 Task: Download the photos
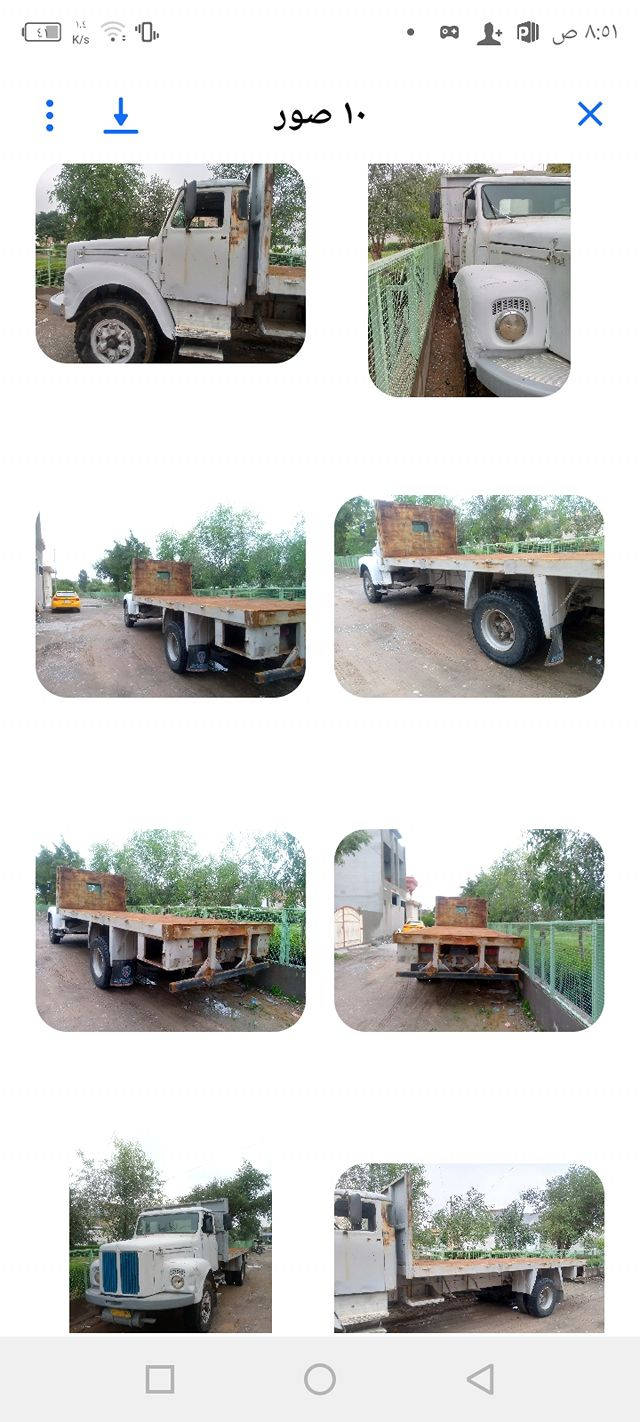121,115
